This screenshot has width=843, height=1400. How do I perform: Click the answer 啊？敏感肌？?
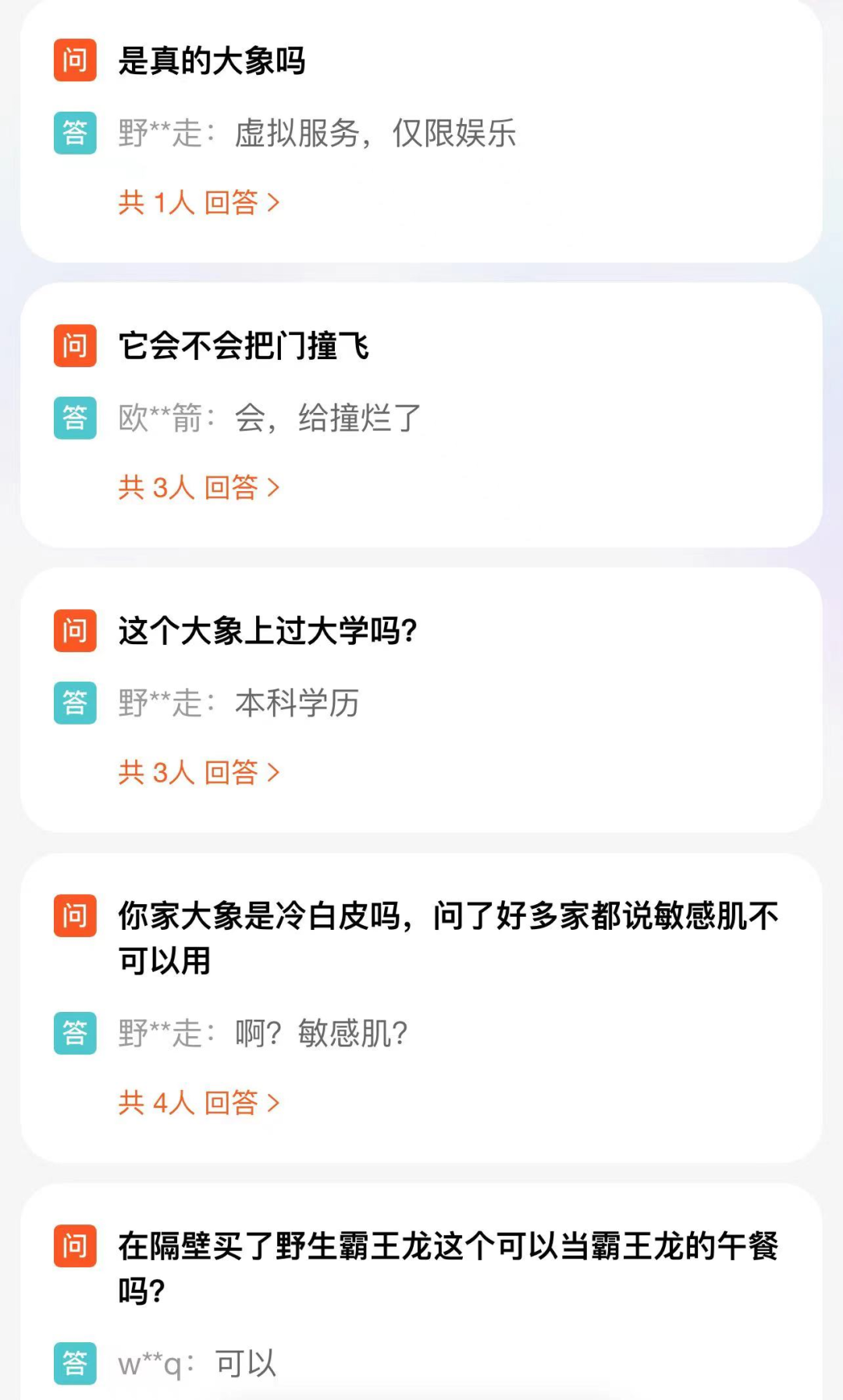(320, 1031)
